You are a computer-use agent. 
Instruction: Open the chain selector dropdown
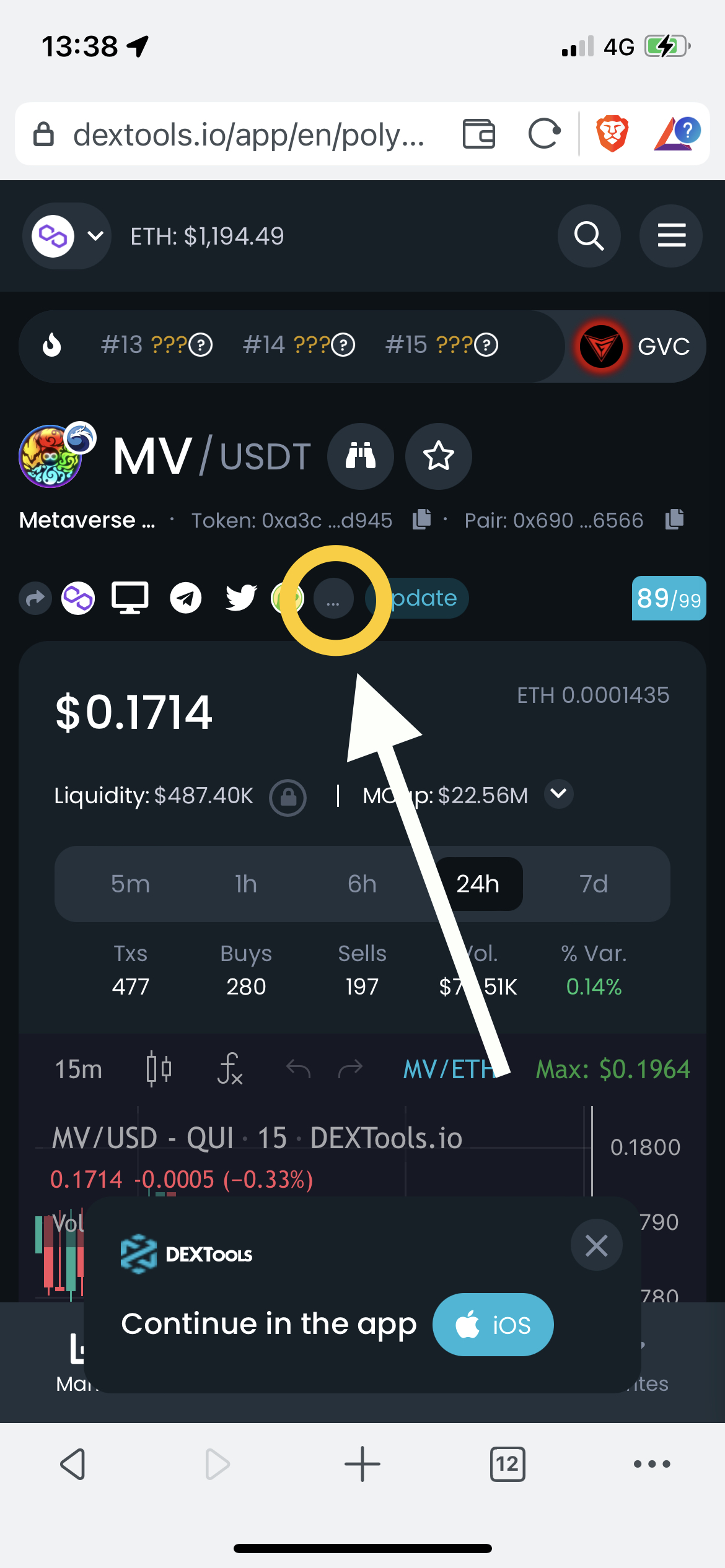pos(67,236)
